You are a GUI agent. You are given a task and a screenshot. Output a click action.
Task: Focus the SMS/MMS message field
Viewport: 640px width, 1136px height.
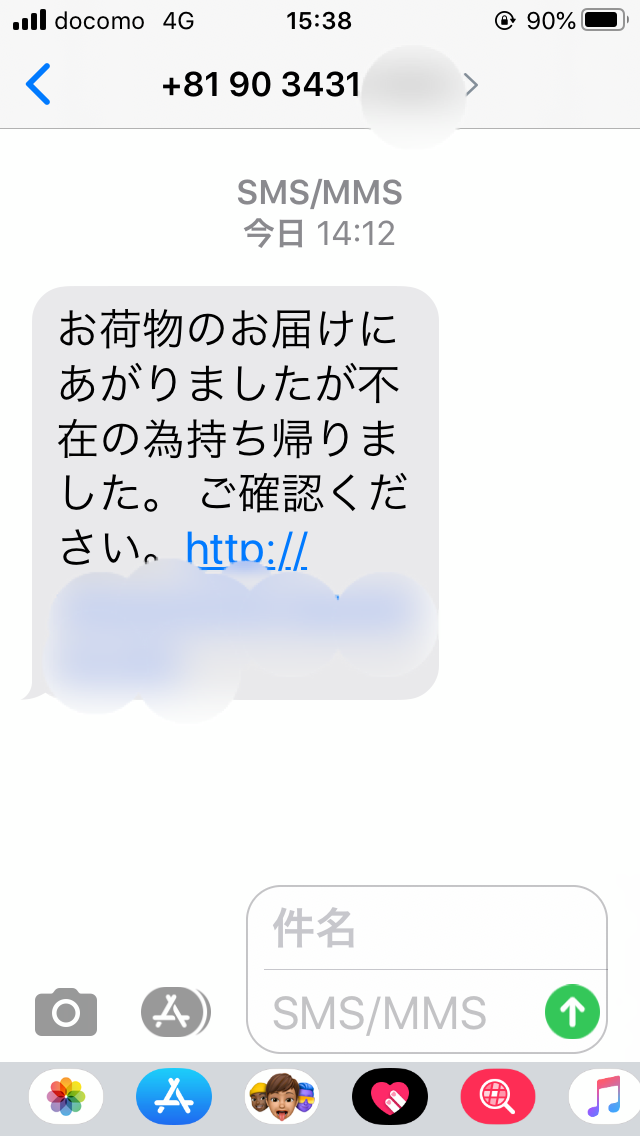point(400,1012)
